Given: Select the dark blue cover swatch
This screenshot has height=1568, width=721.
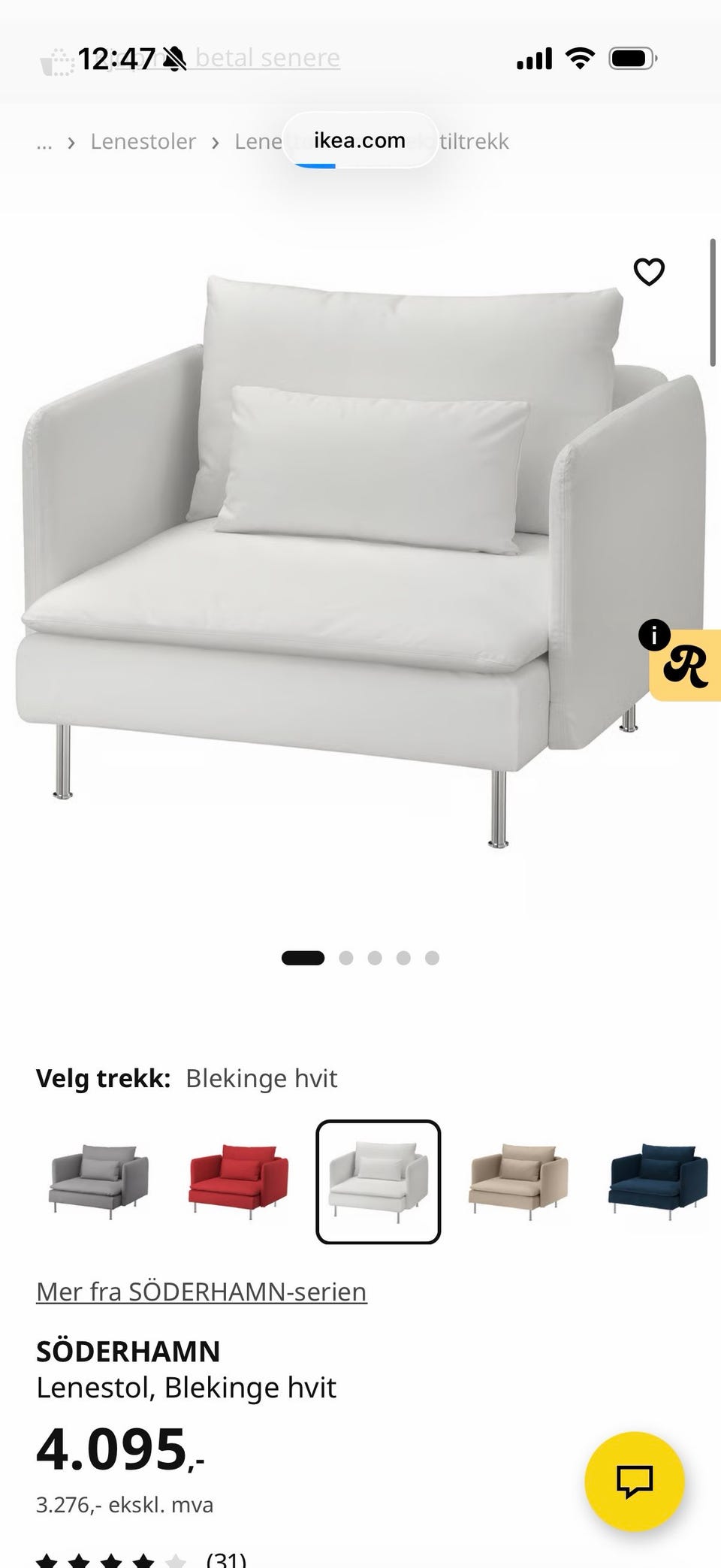Looking at the screenshot, I should click(x=658, y=1182).
